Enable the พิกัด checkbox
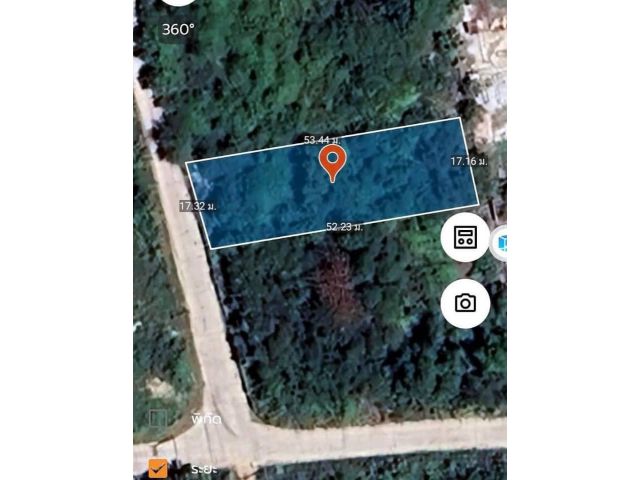 tap(158, 418)
